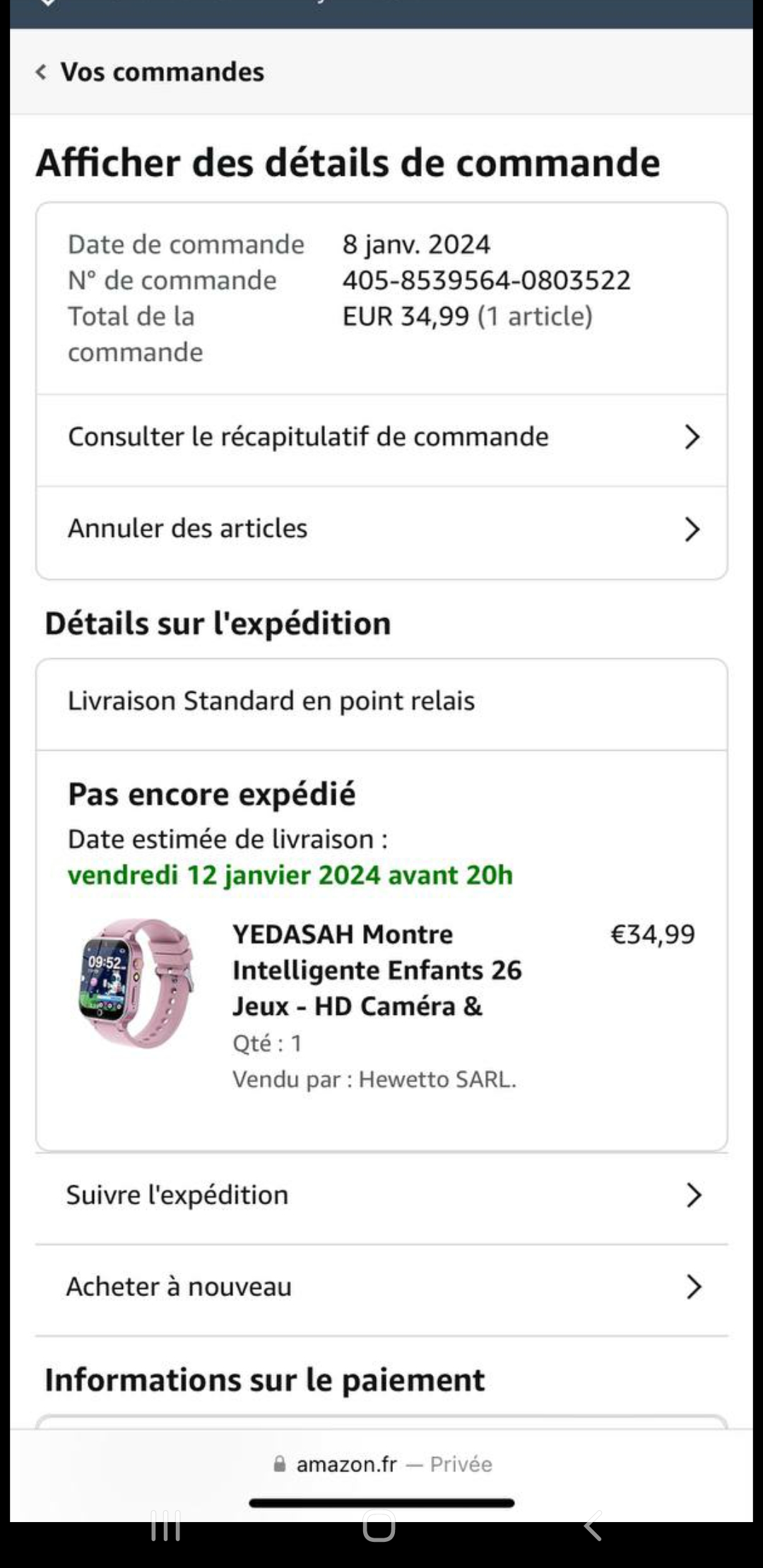The image size is (763, 1568).
Task: Go to the phone's home screen
Action: 379,1527
